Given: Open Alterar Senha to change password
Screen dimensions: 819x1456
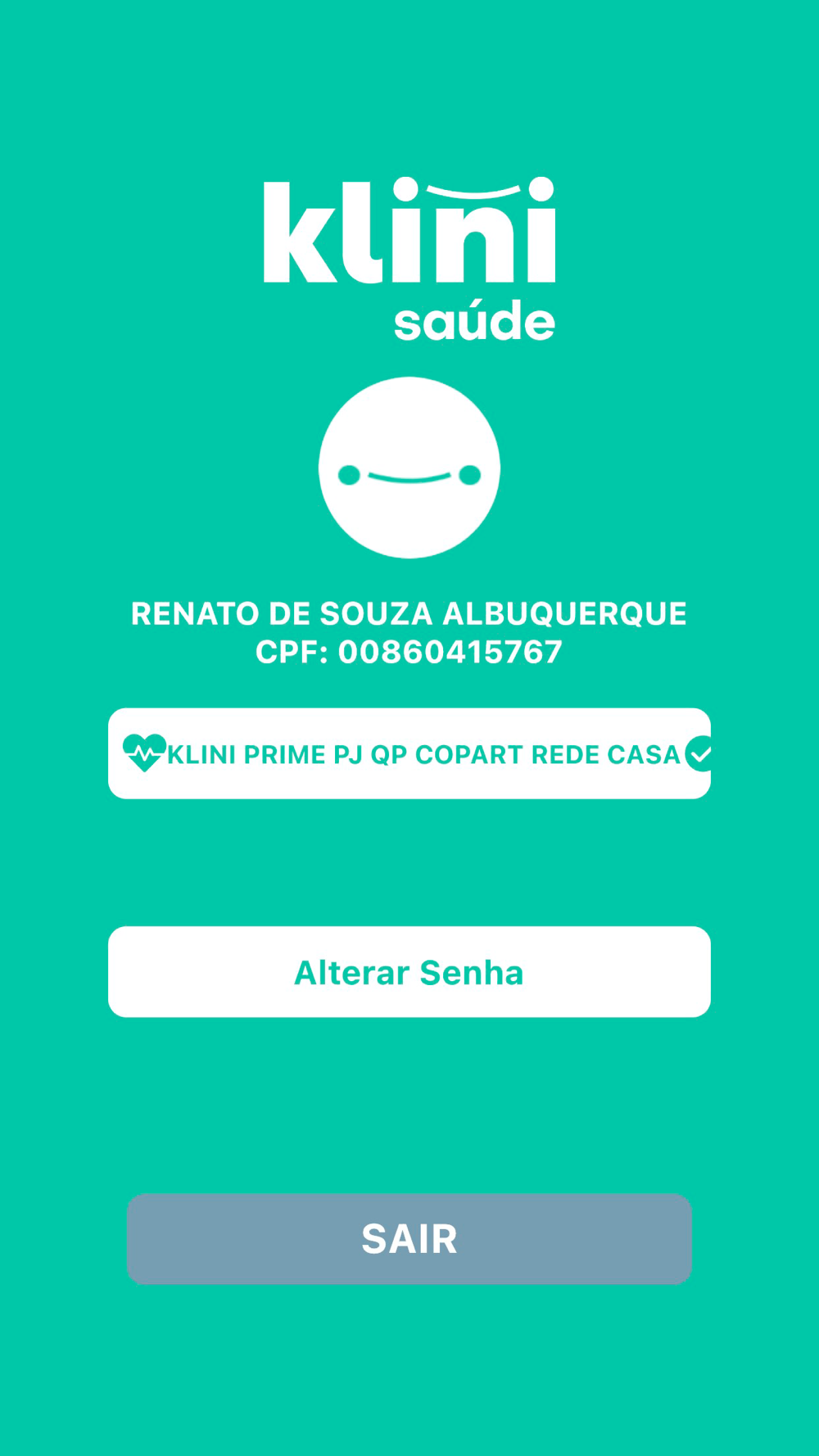Looking at the screenshot, I should click(x=409, y=972).
